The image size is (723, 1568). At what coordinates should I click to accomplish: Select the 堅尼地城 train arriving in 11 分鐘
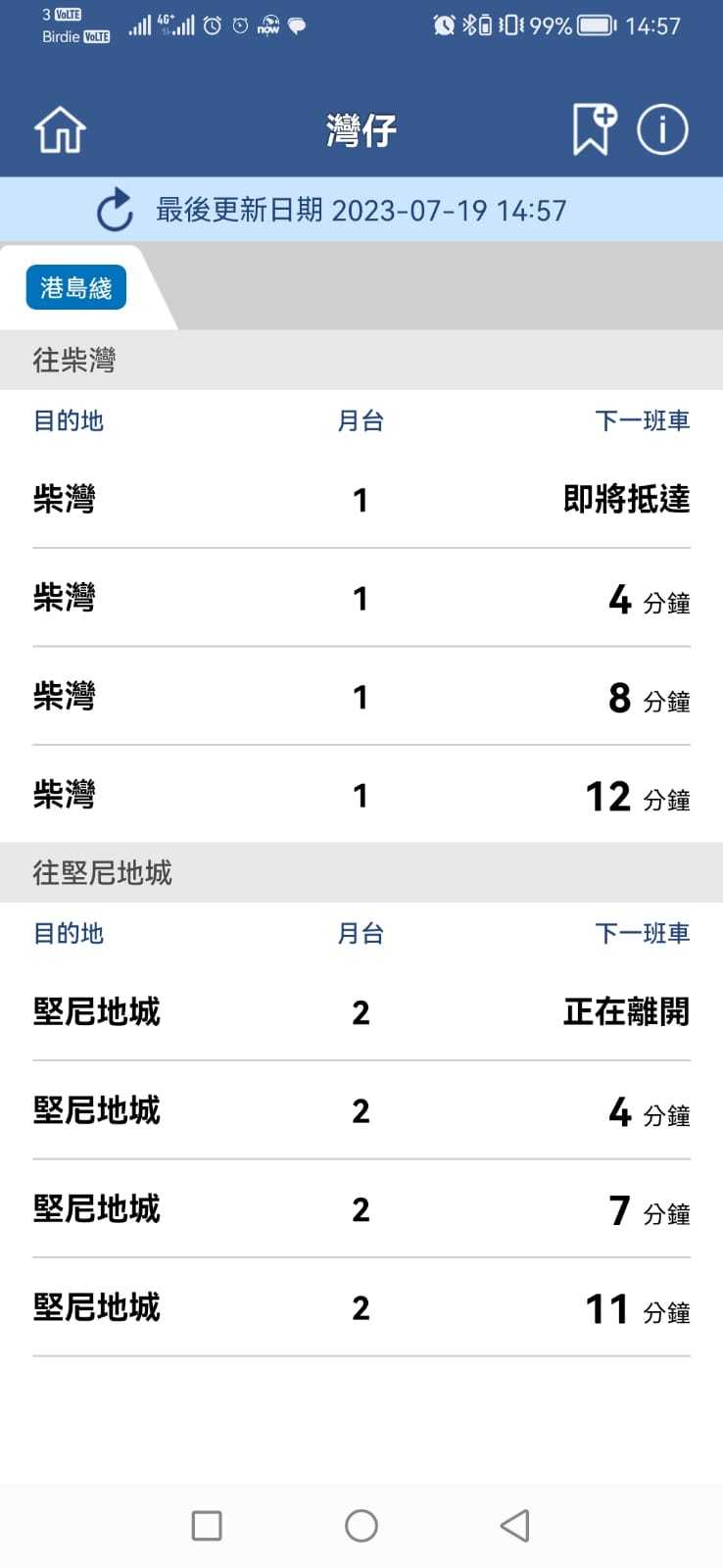point(361,1307)
